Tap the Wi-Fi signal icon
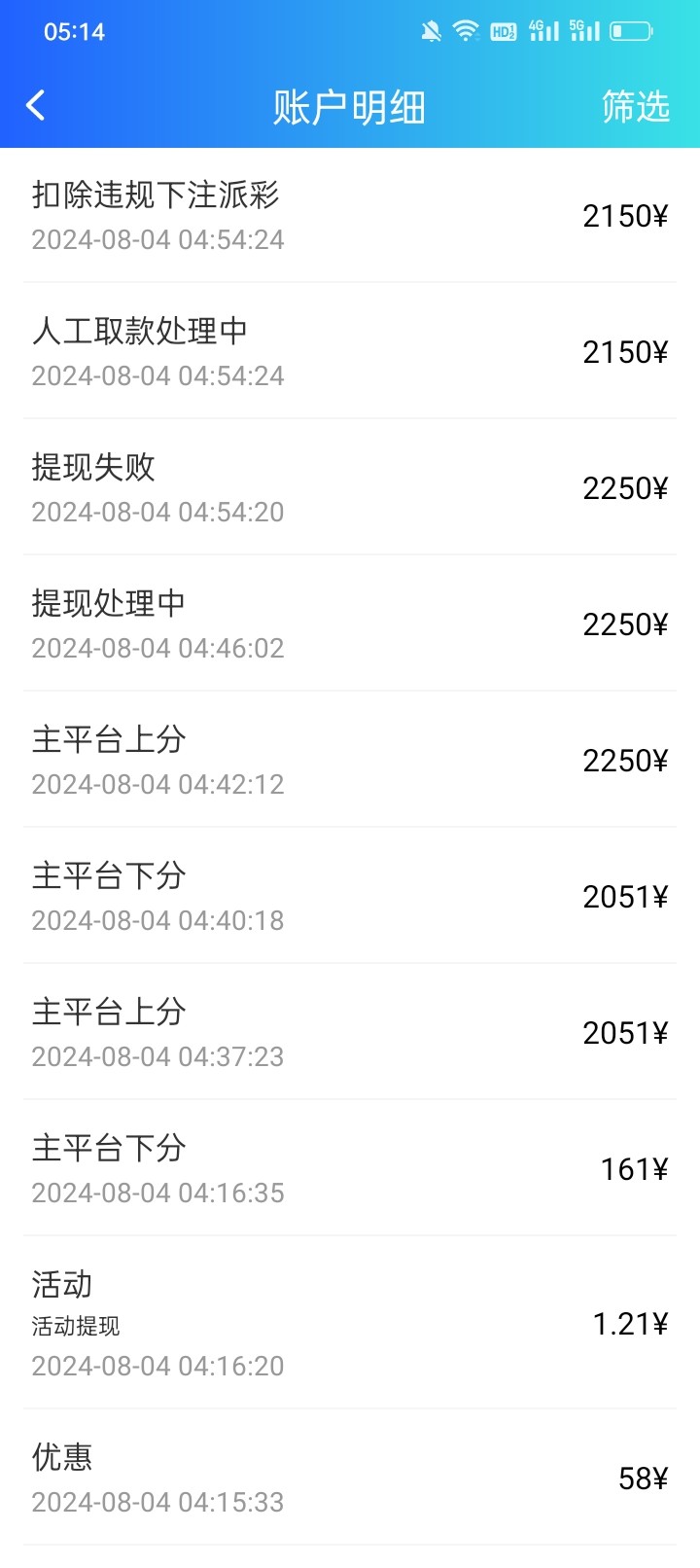The image size is (700, 1568). pos(467,30)
